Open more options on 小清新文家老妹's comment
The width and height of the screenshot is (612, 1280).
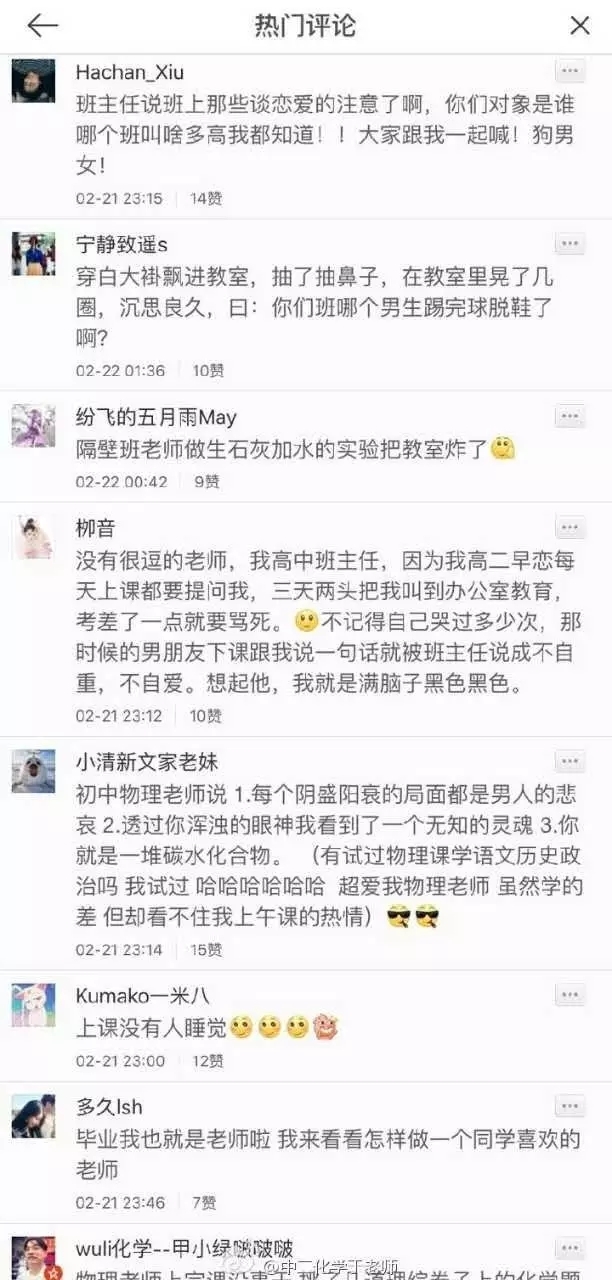570,762
